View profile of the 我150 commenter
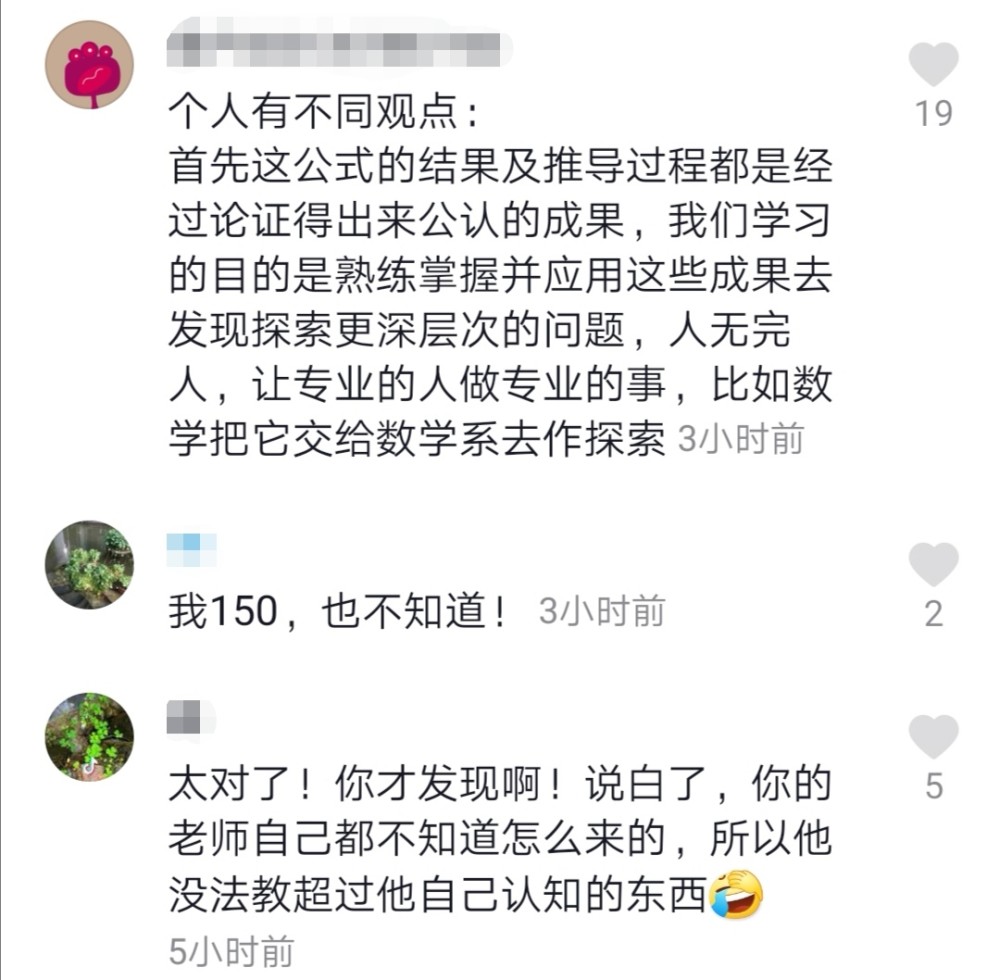The width and height of the screenshot is (1000, 980). click(89, 565)
